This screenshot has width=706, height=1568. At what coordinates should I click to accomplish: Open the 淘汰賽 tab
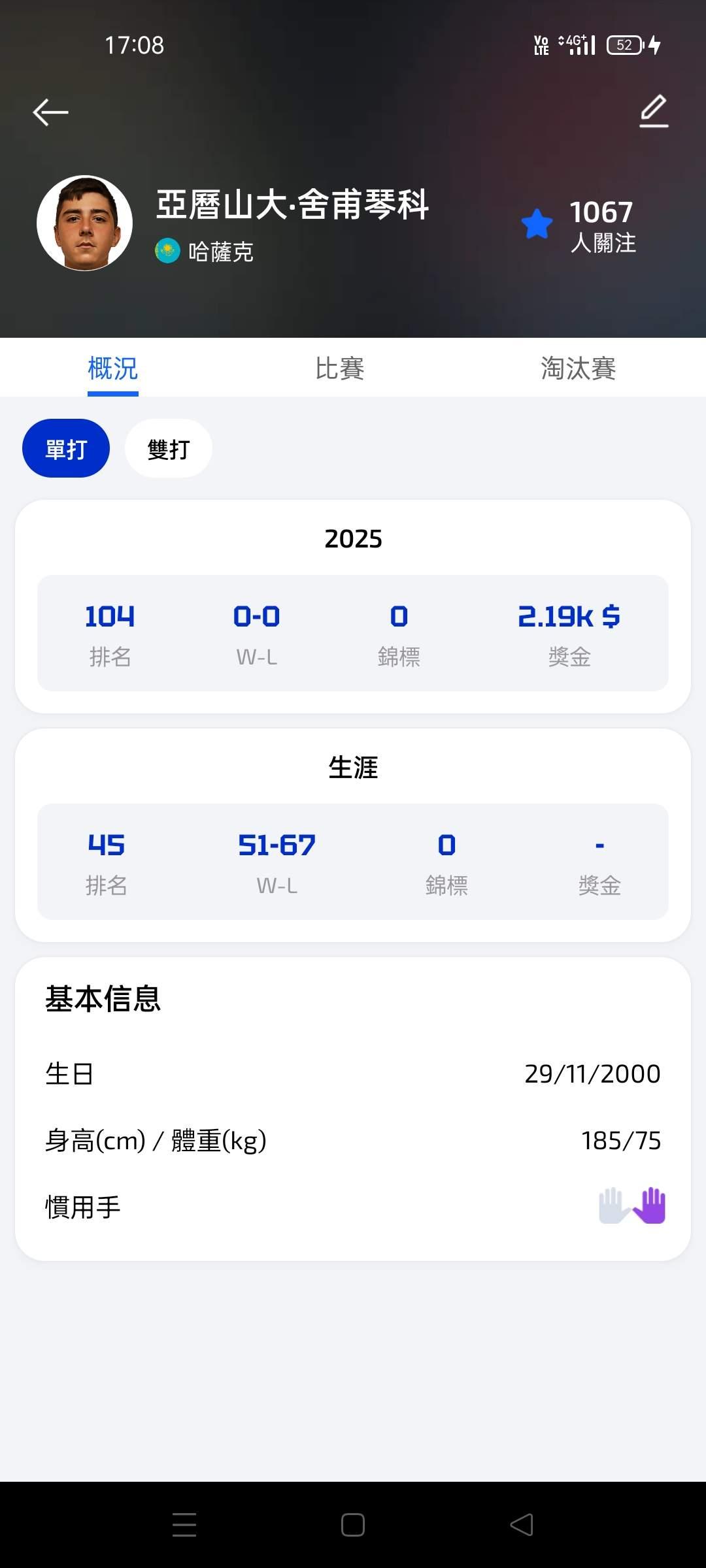coord(578,368)
